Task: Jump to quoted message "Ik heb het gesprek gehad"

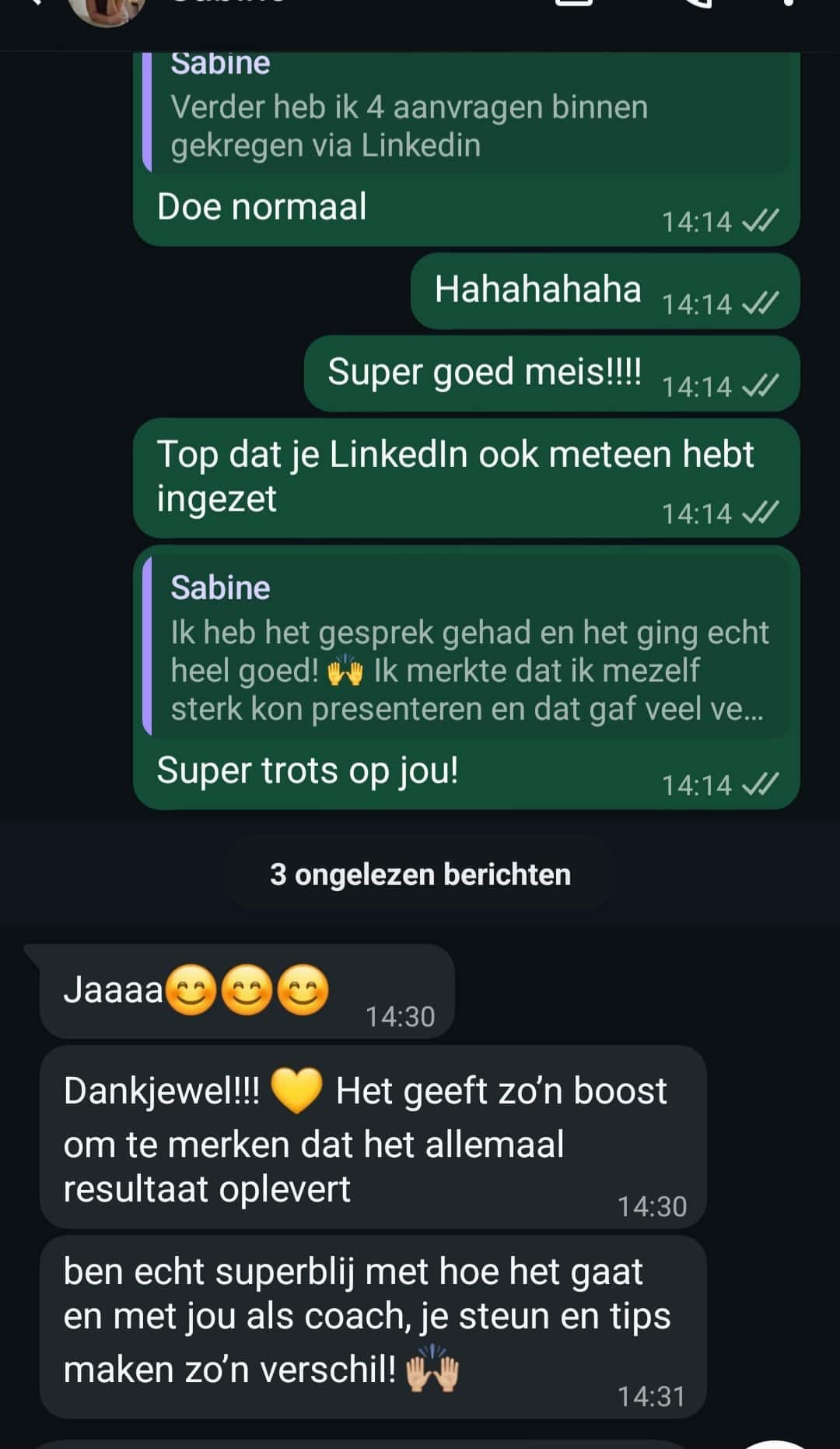Action: 467,647
